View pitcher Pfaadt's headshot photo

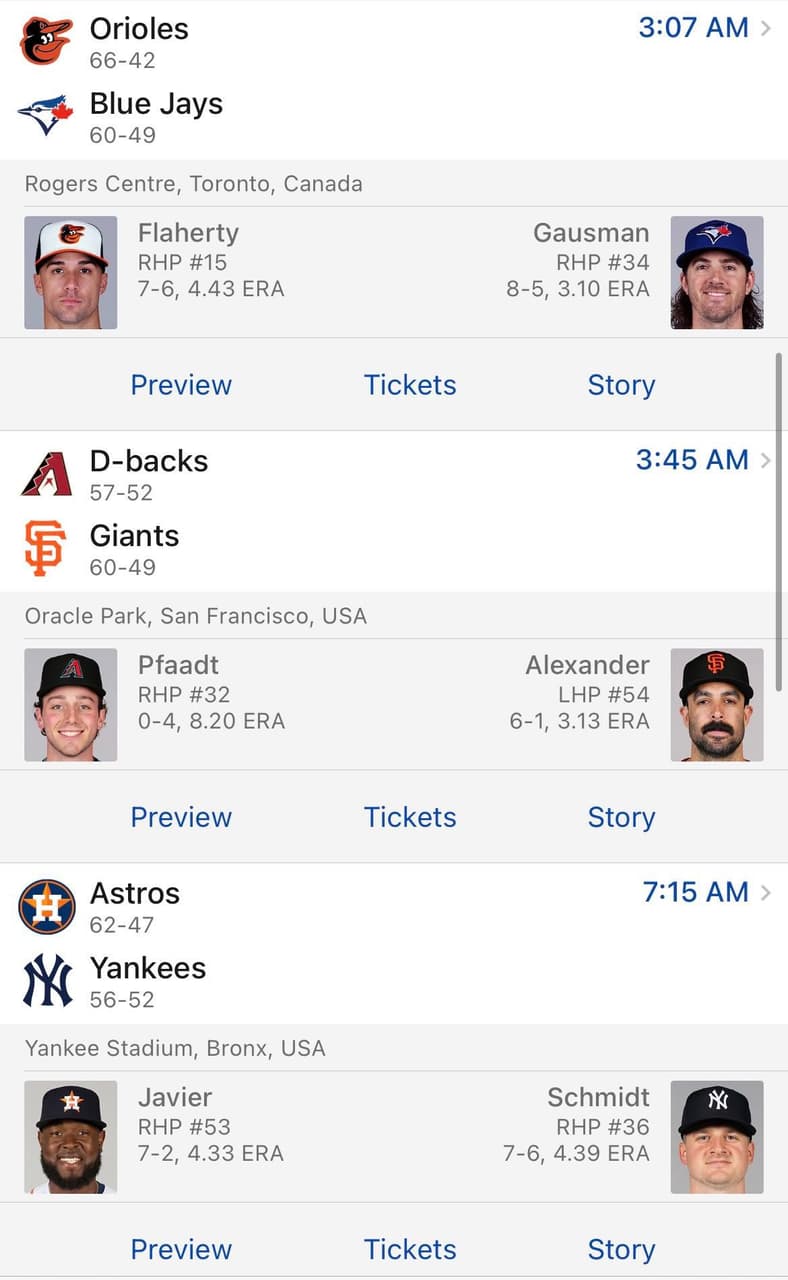(x=70, y=704)
